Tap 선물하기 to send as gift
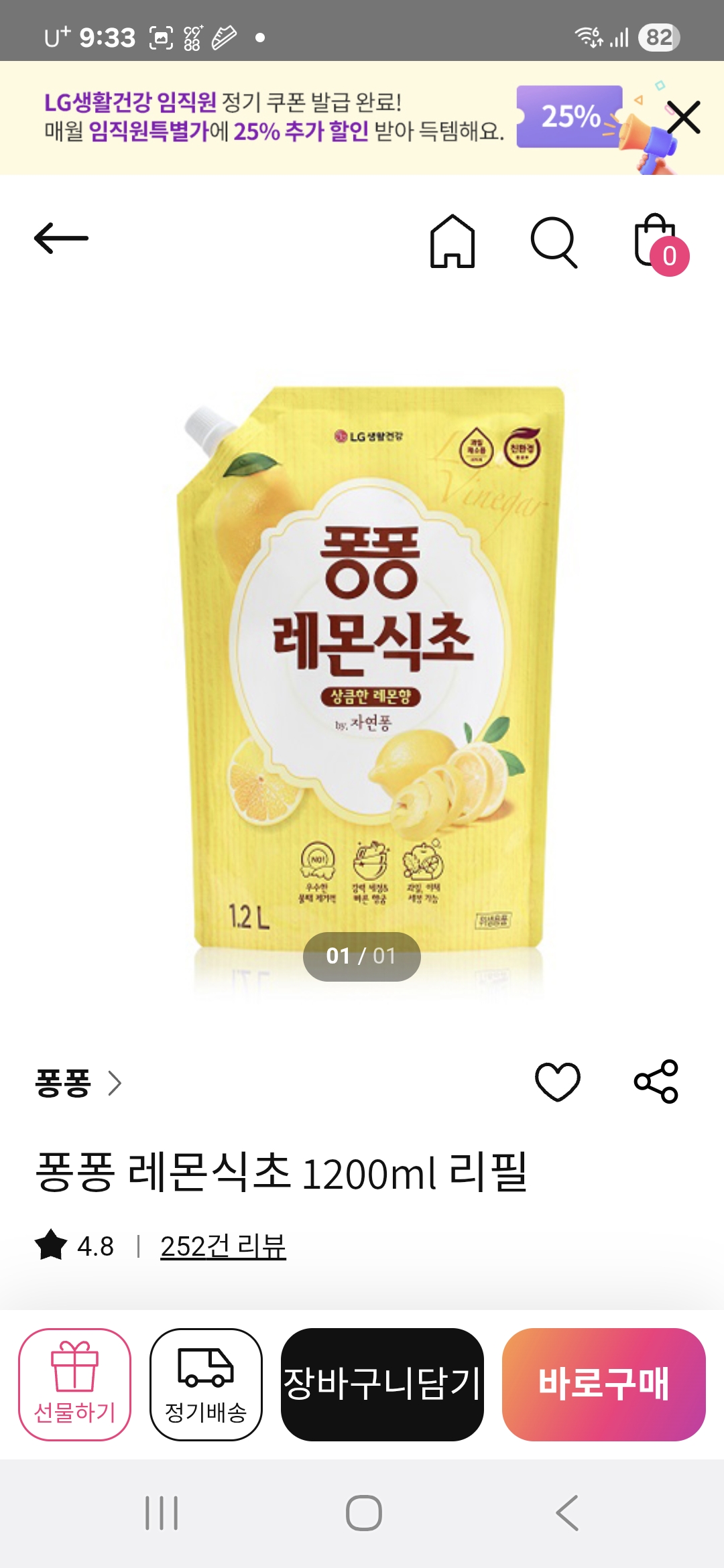The height and width of the screenshot is (1568, 724). click(74, 1384)
